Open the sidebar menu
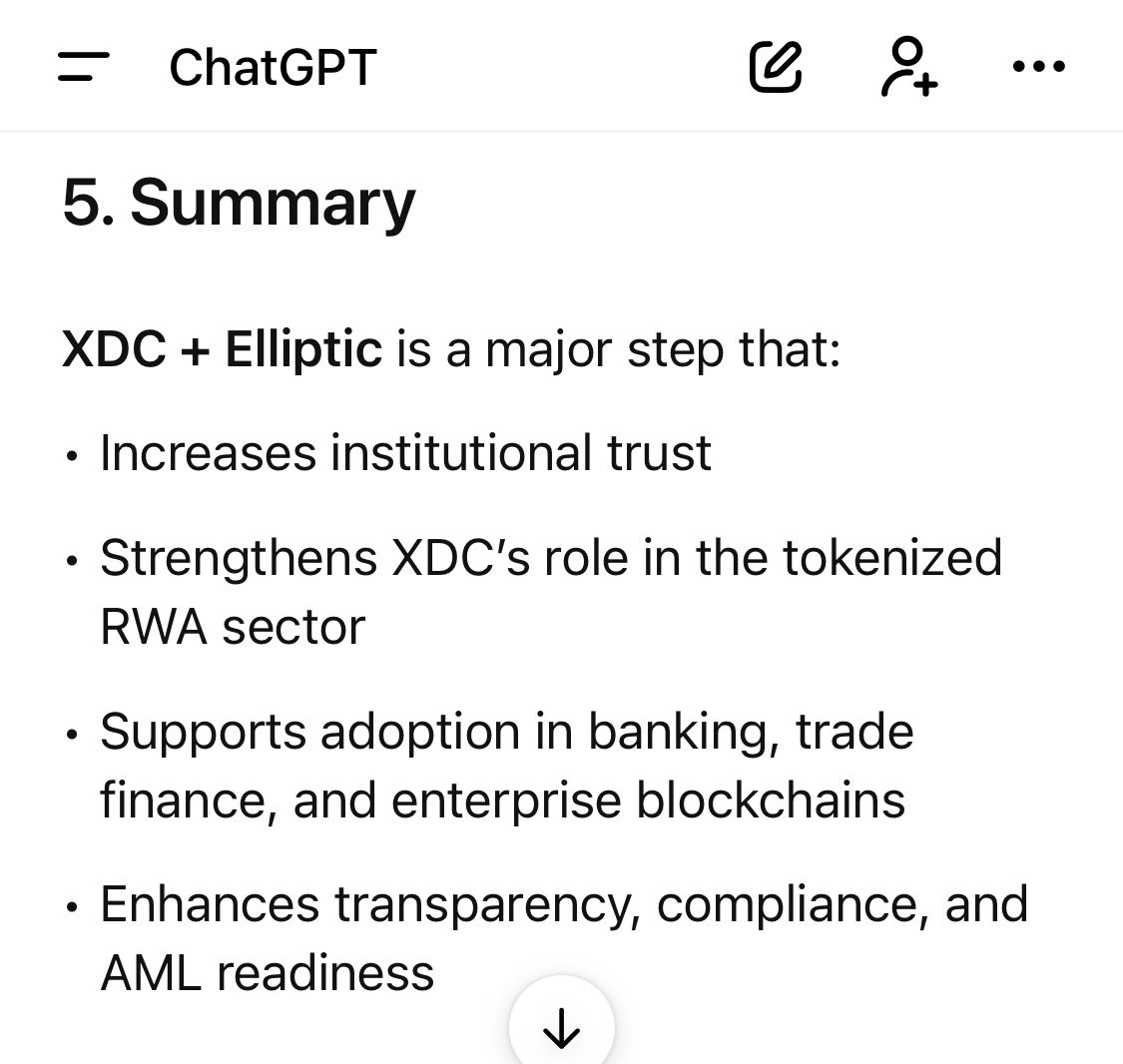 83,67
